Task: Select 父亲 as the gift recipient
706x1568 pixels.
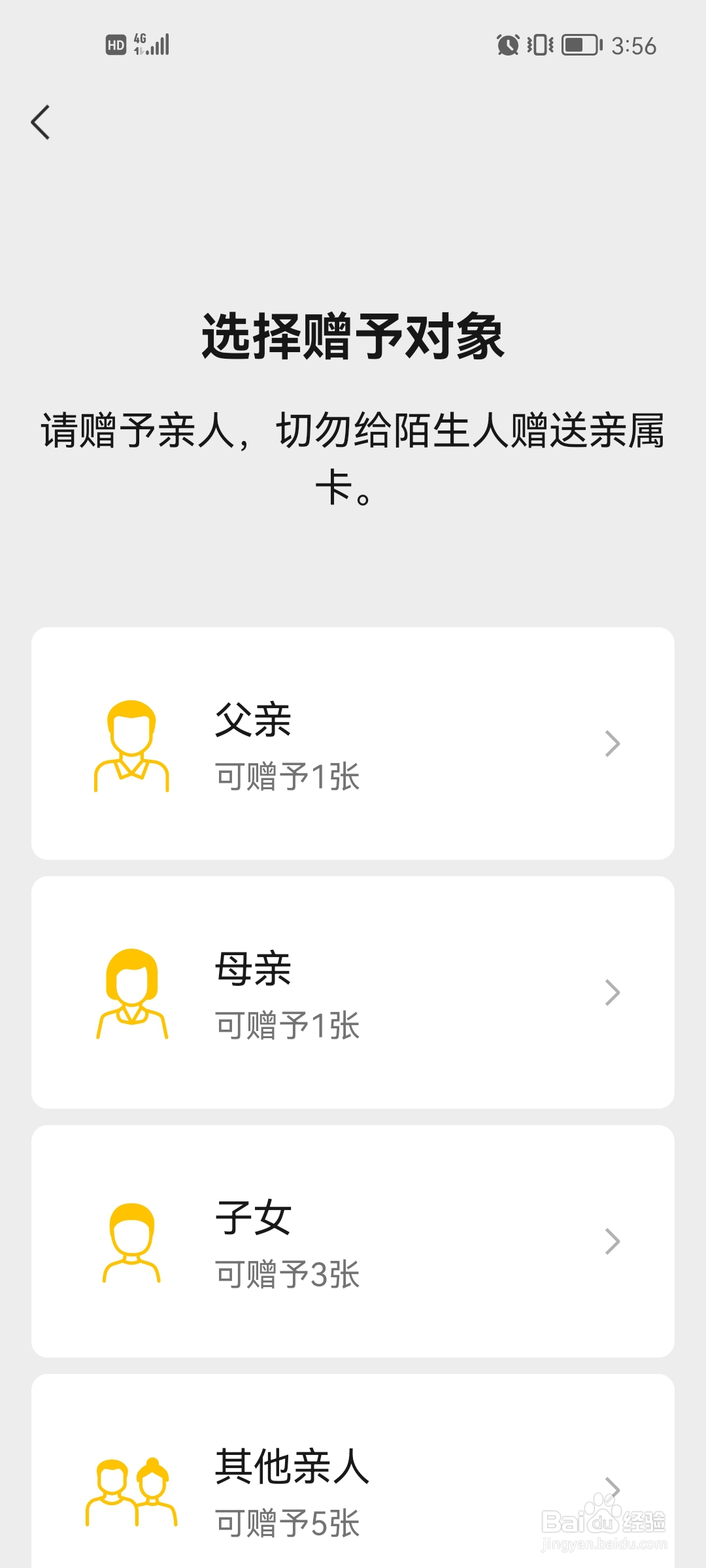Action: click(x=353, y=743)
